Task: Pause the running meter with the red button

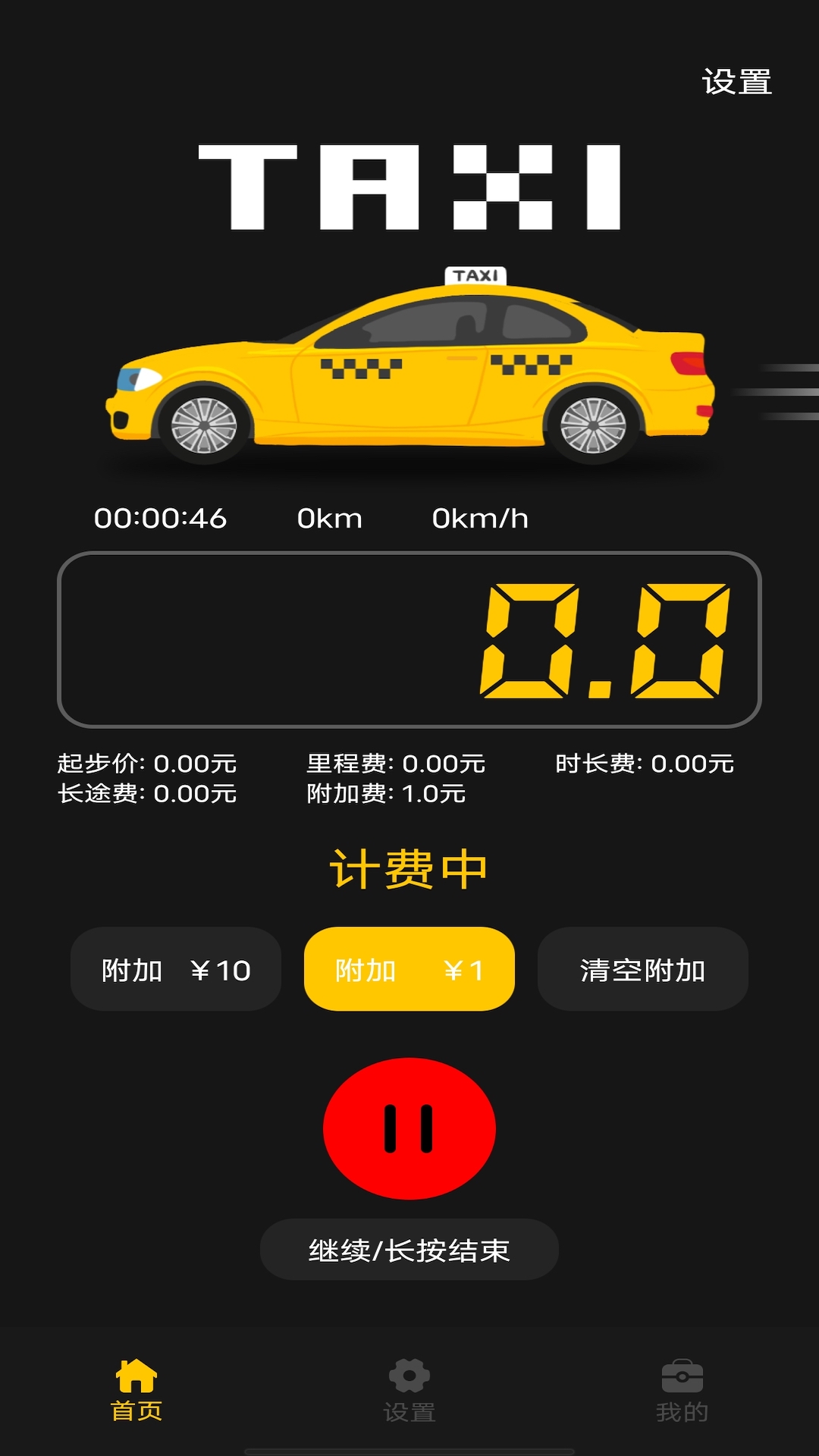Action: (409, 1128)
